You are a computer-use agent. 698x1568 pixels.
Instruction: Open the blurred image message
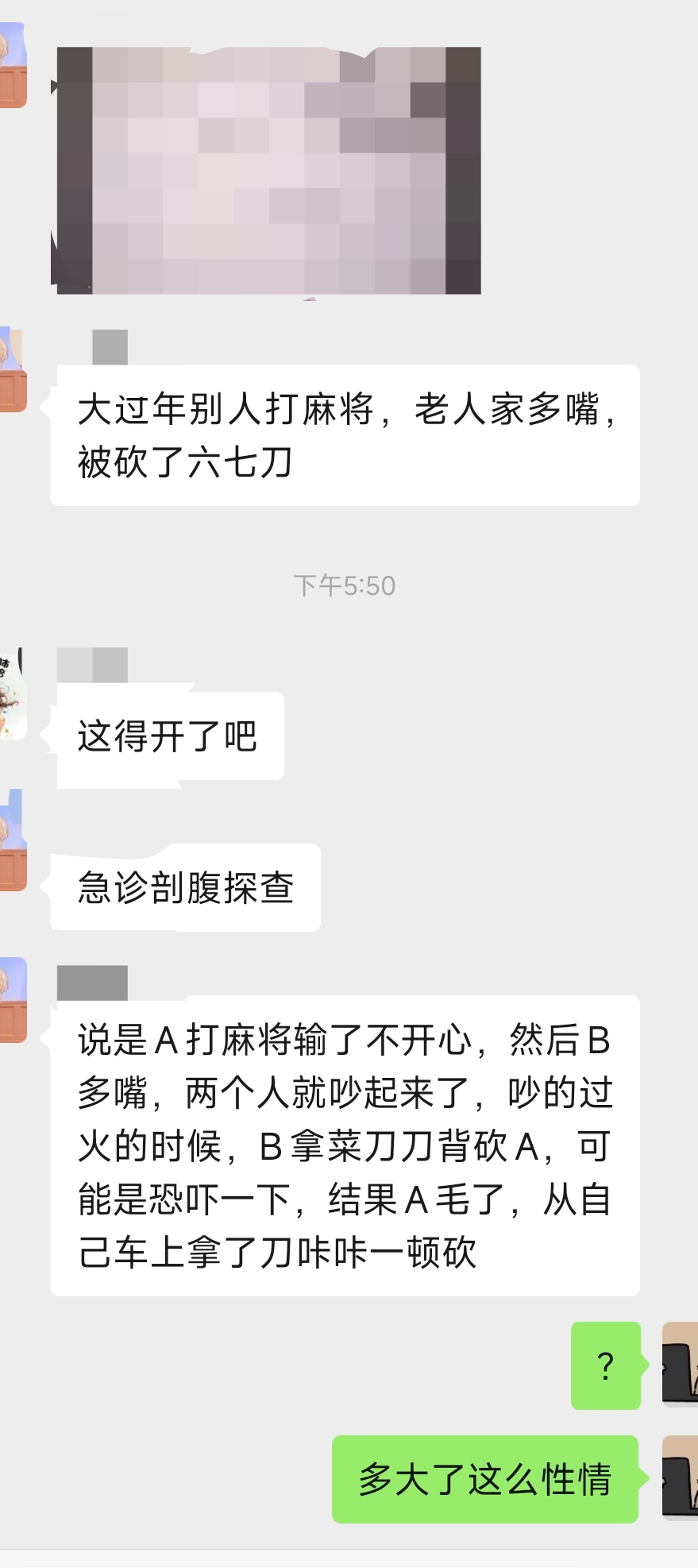pyautogui.click(x=268, y=170)
